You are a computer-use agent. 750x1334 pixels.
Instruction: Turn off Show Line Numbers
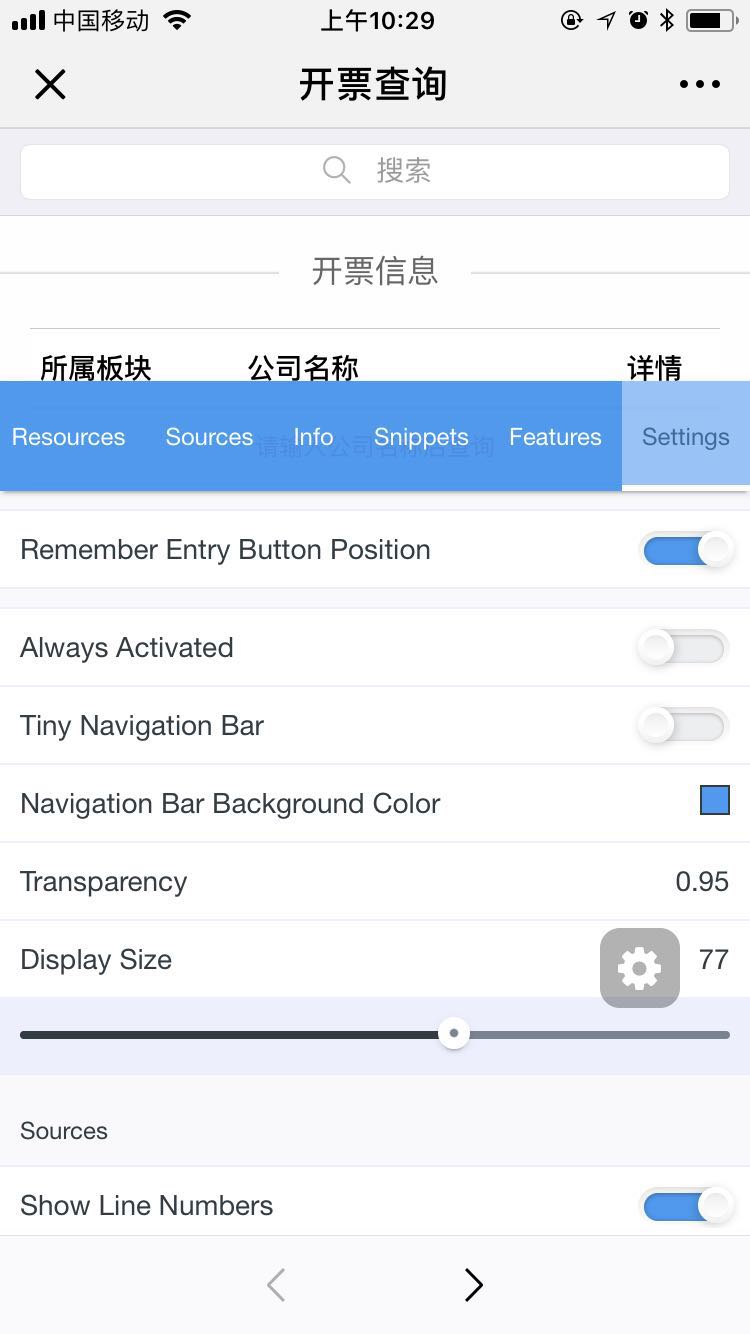click(685, 1206)
